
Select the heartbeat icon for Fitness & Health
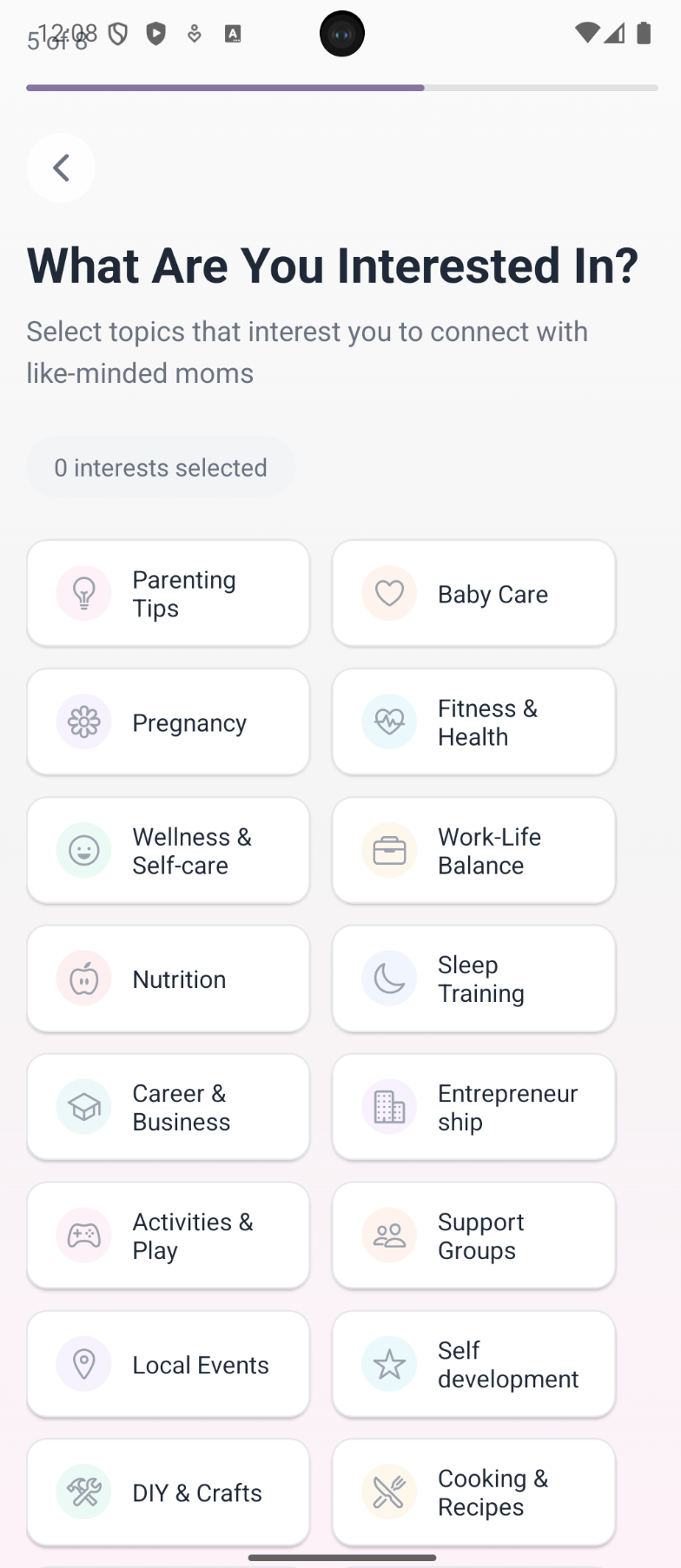389,721
